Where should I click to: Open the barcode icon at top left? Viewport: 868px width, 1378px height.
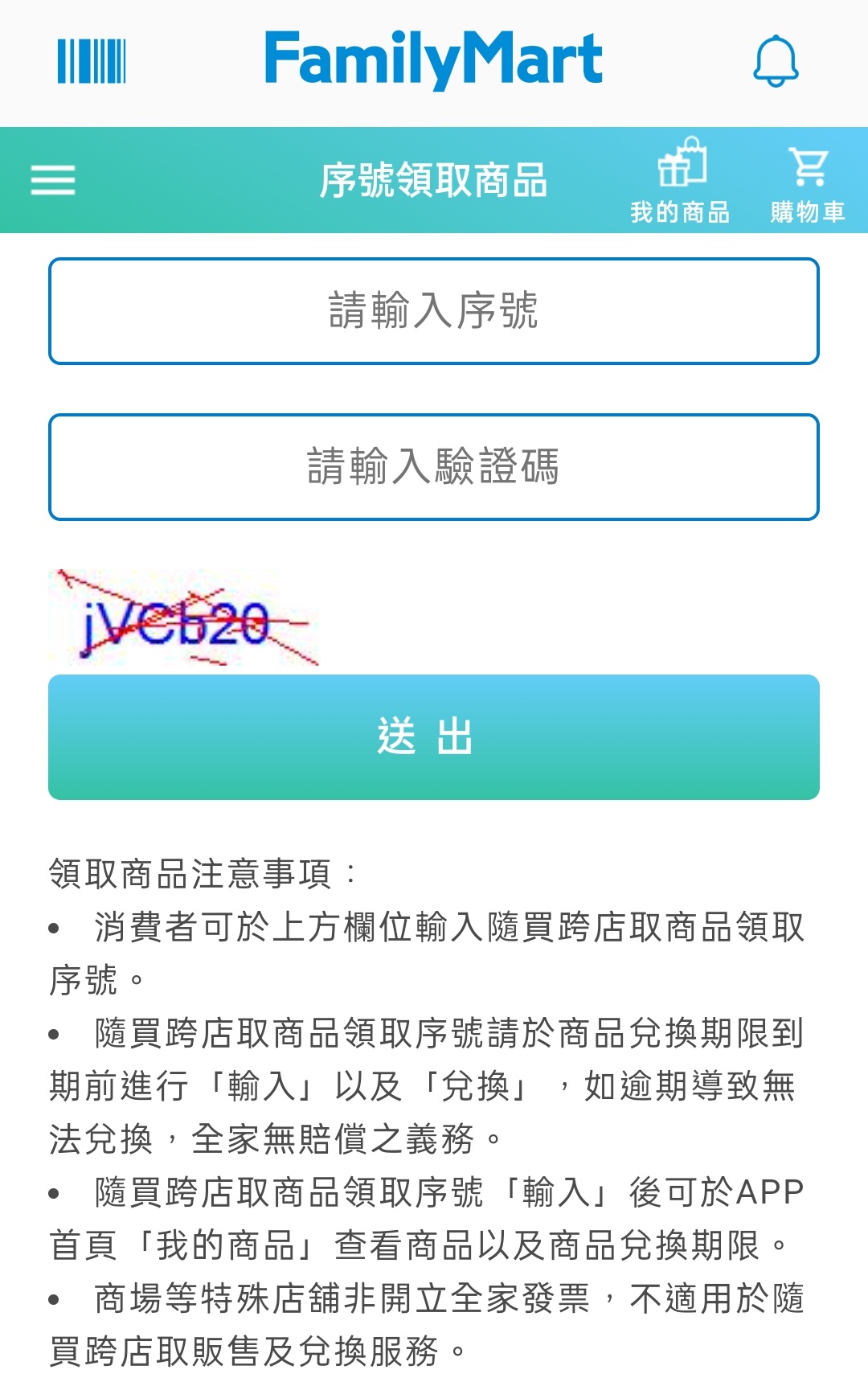(x=92, y=61)
